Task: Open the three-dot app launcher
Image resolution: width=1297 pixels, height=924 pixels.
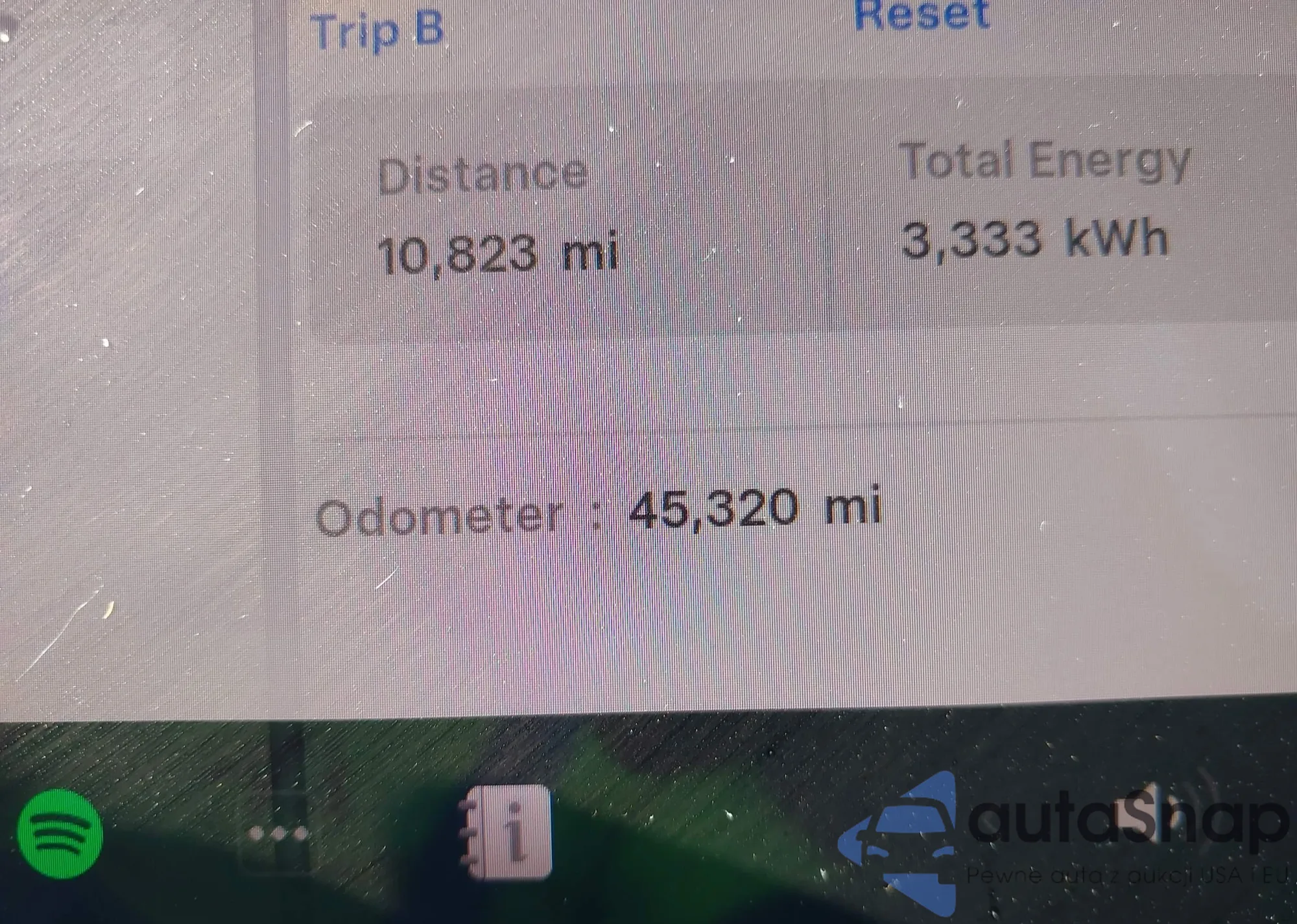Action: click(279, 834)
